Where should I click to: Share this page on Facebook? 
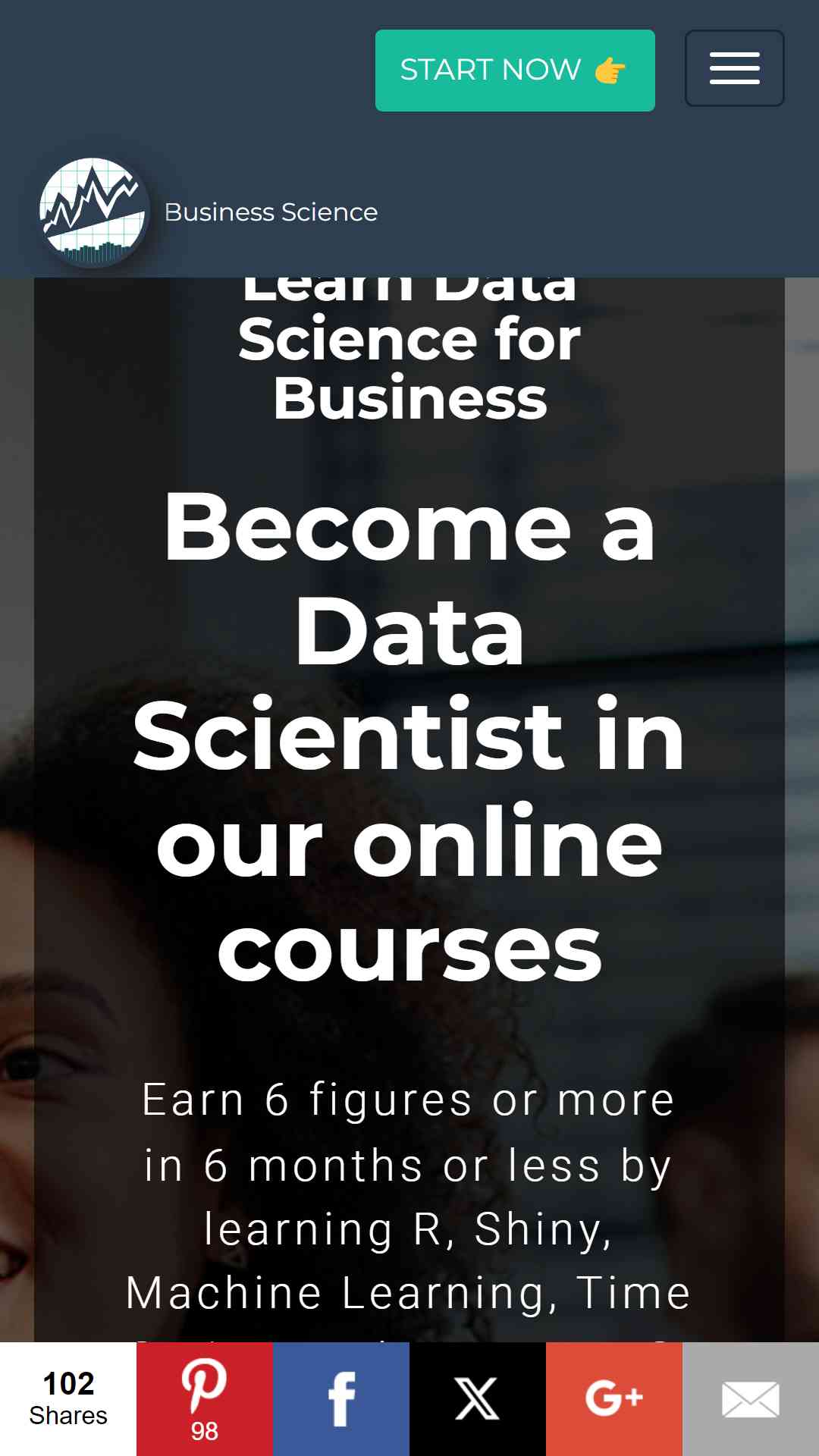tap(341, 1399)
